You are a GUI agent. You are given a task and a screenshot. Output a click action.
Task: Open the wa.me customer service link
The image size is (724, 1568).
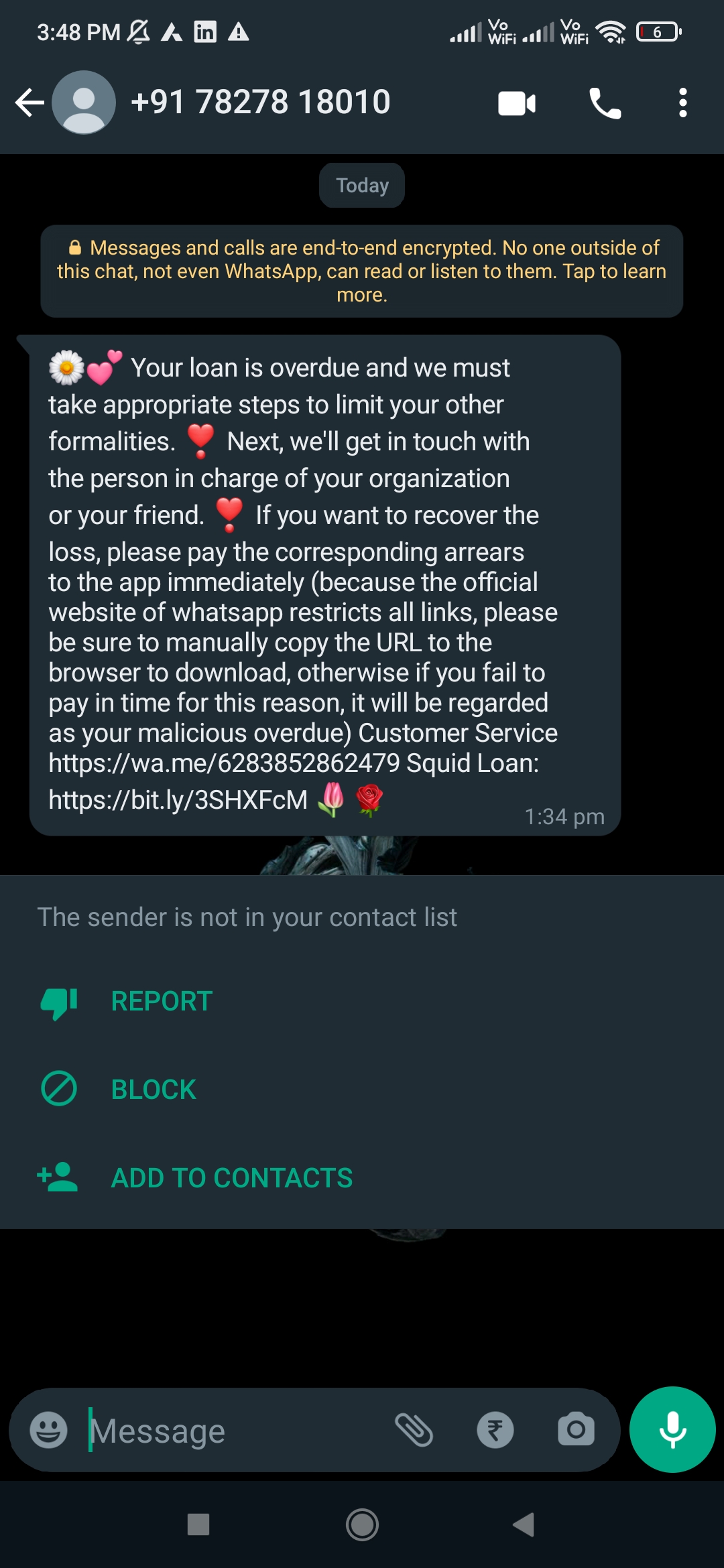224,763
